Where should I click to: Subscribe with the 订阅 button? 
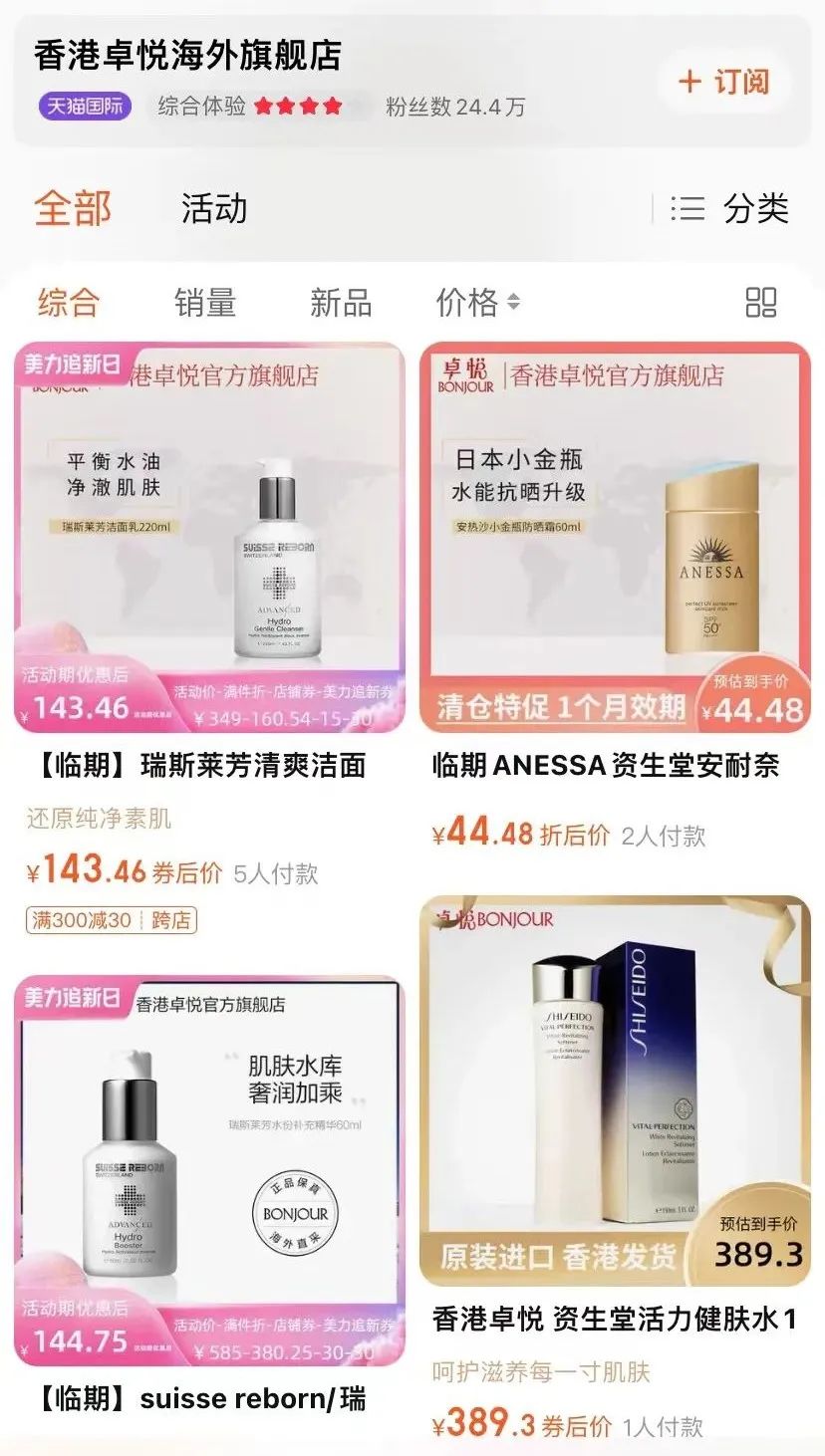[725, 82]
